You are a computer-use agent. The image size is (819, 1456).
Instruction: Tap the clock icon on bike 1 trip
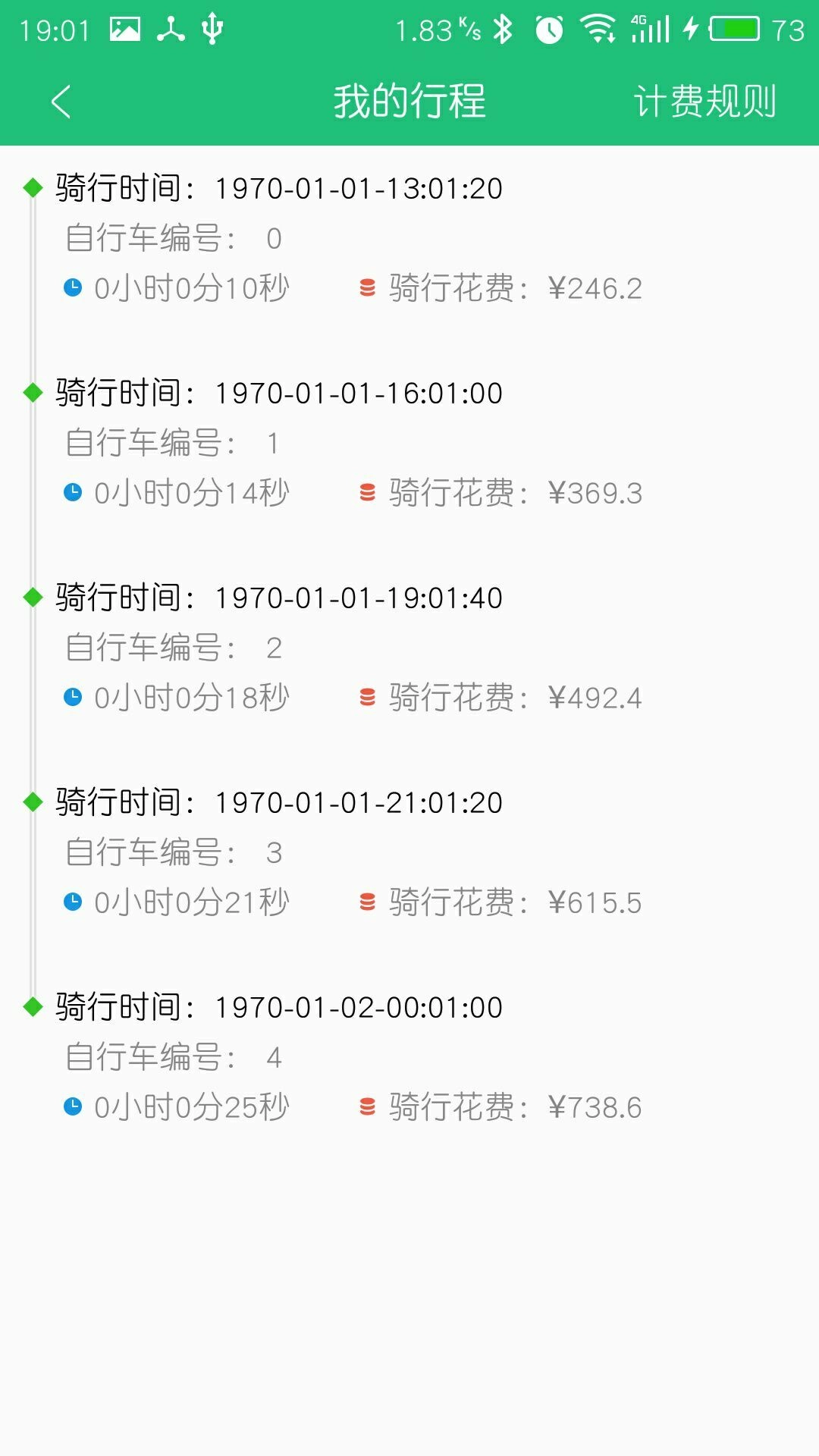73,492
